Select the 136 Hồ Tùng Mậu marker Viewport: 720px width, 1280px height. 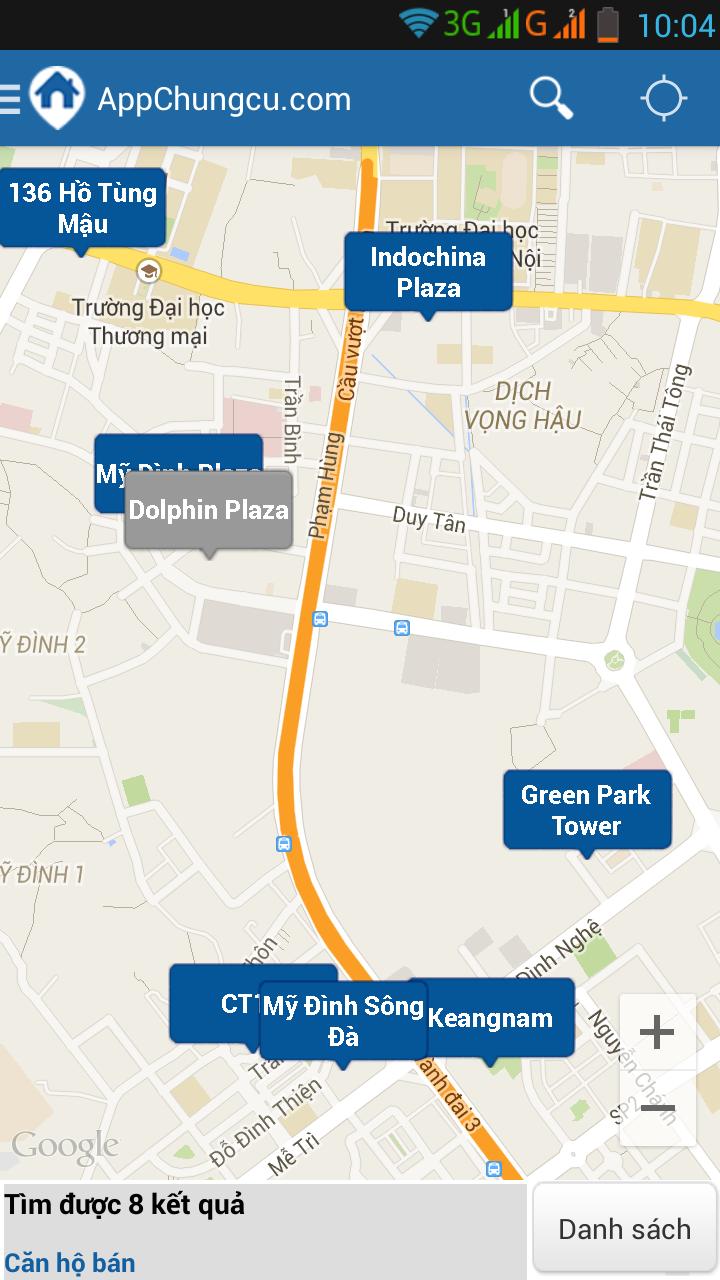[83, 207]
